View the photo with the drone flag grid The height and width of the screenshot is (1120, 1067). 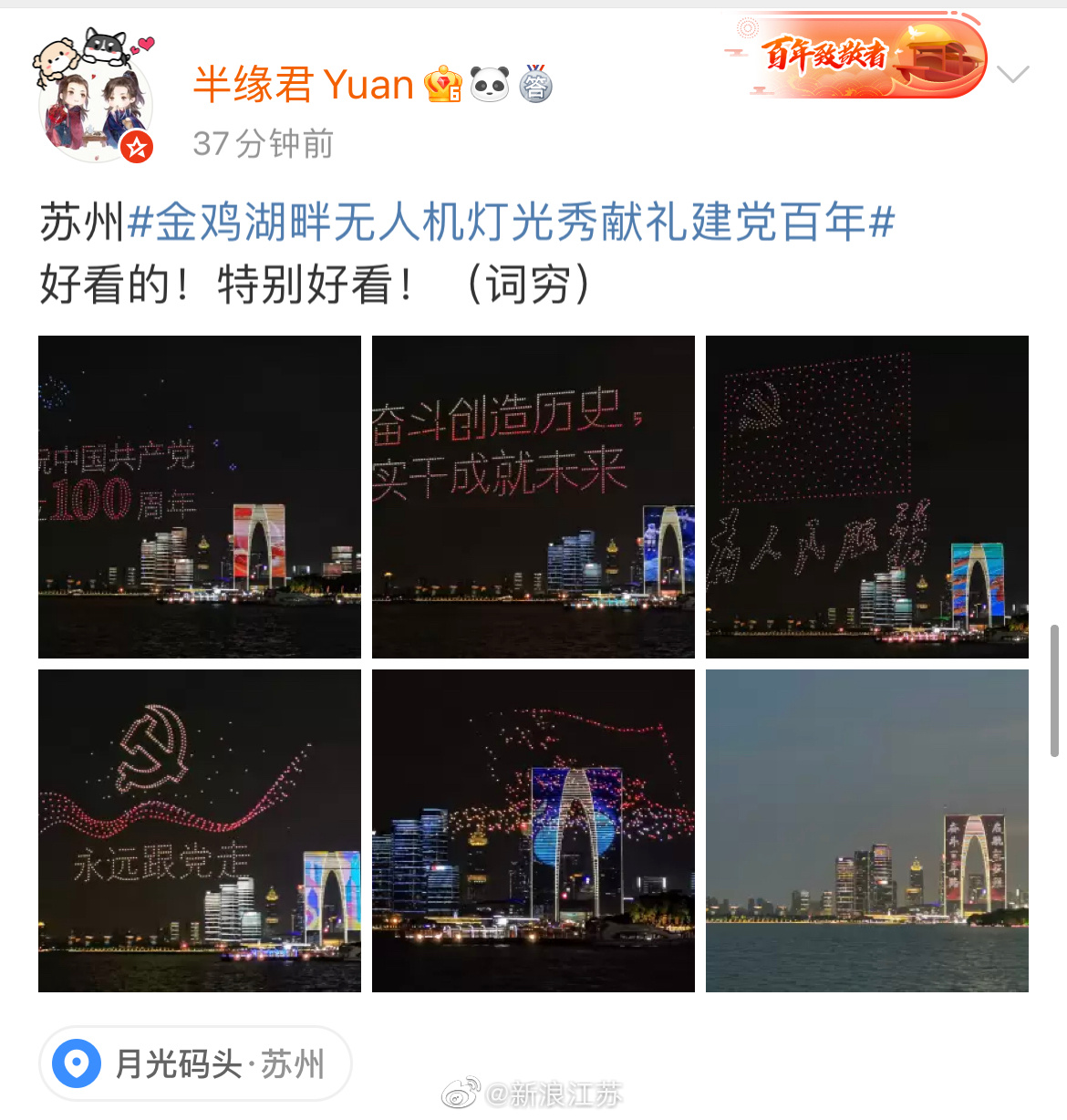[x=867, y=496]
